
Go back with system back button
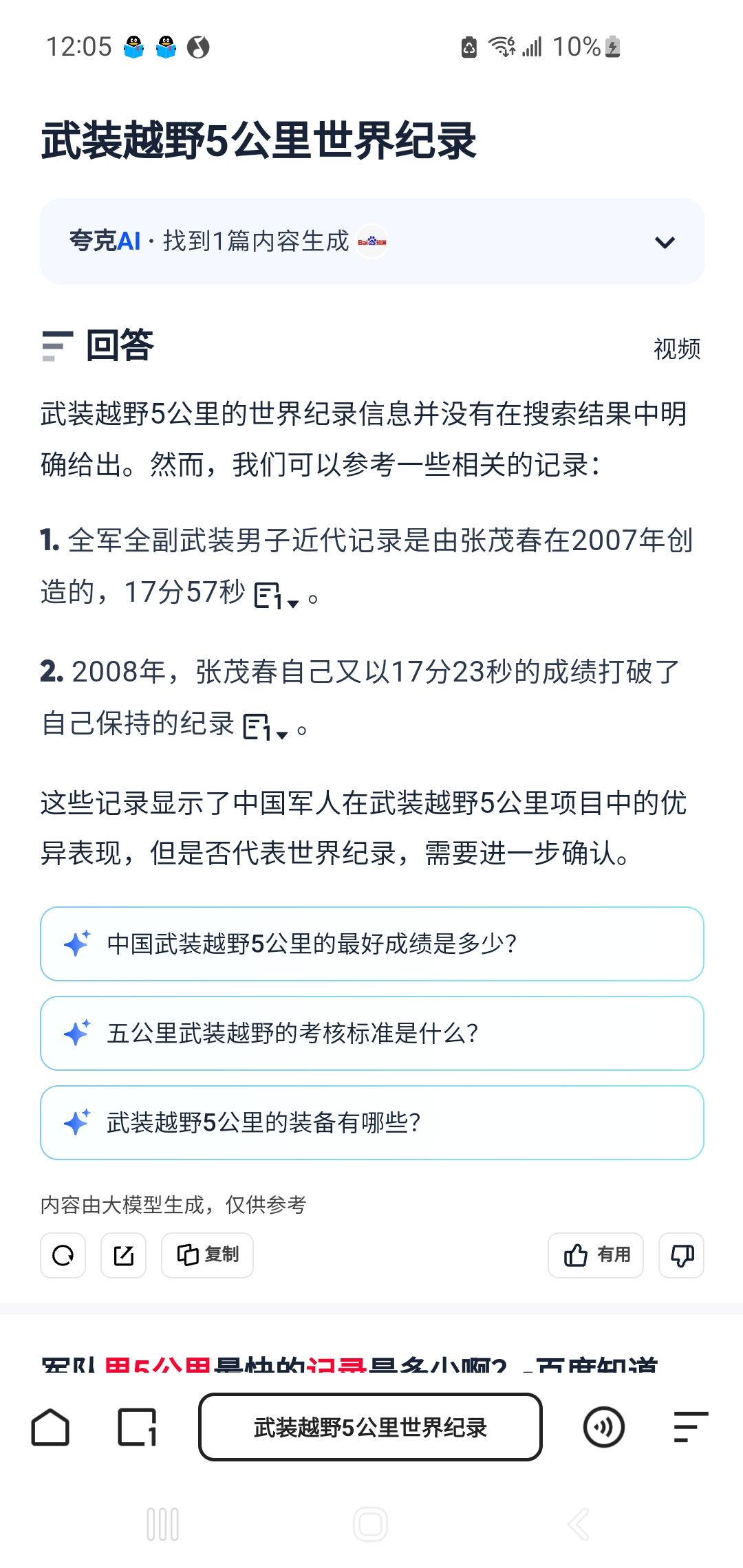point(579,1524)
